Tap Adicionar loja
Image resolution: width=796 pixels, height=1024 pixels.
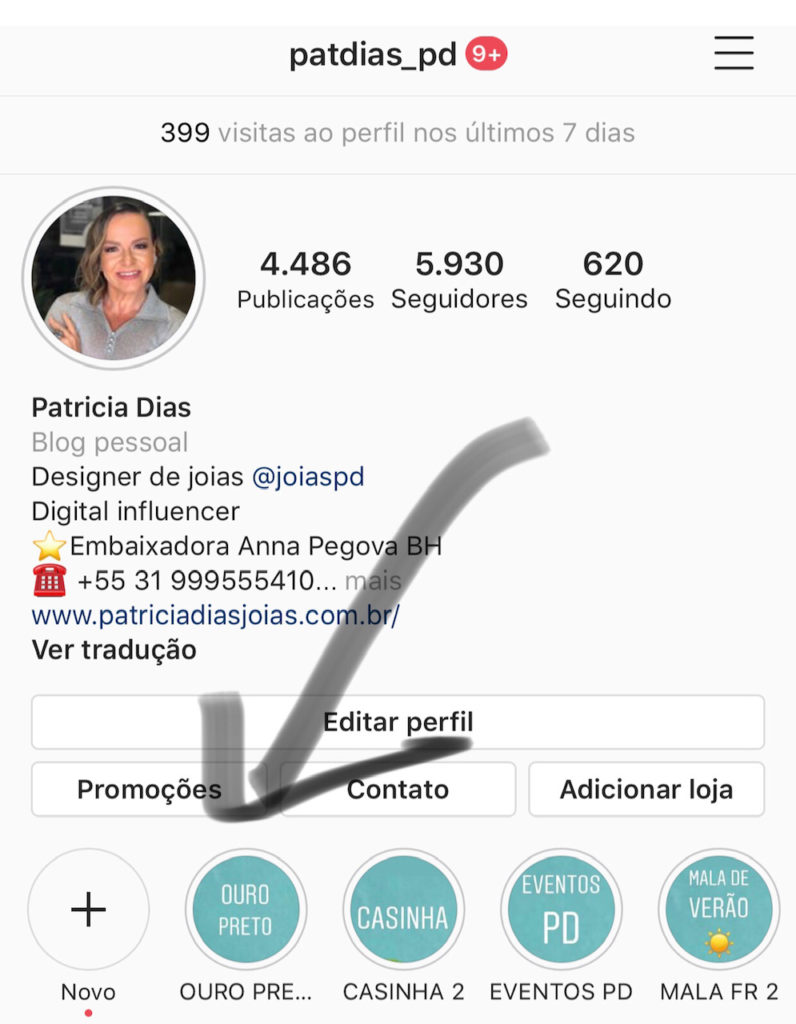(646, 789)
